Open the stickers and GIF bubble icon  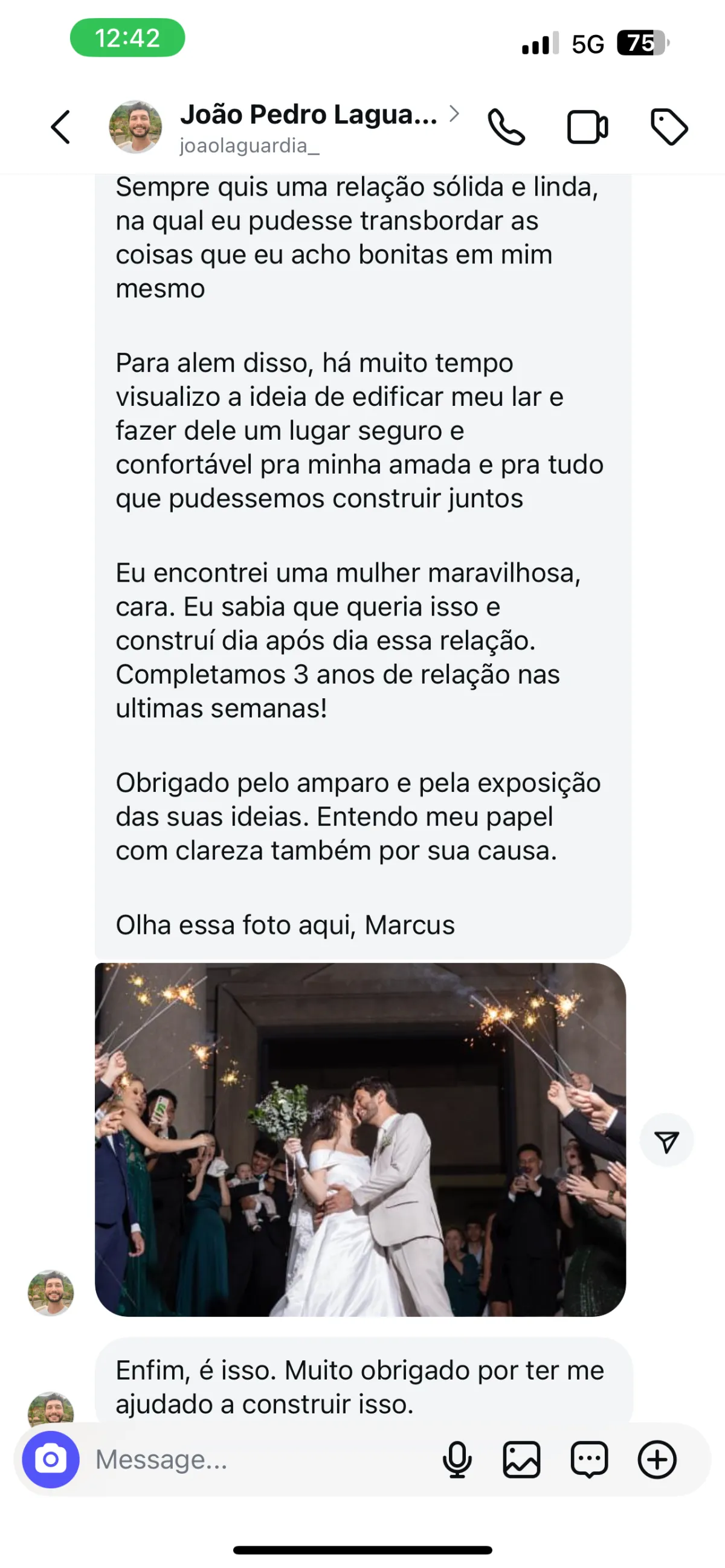[x=588, y=1459]
